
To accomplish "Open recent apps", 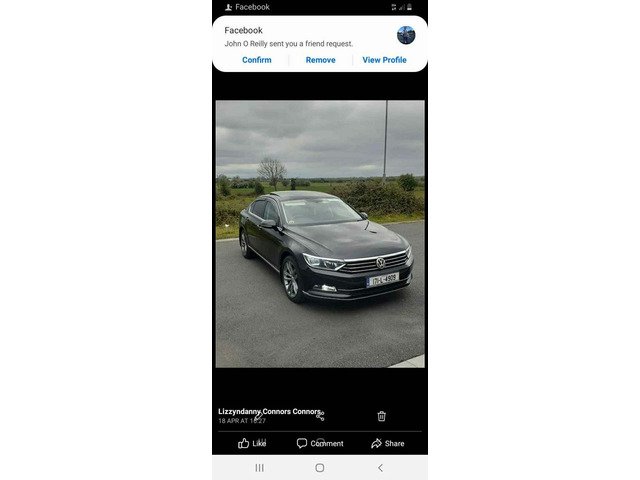I will [259, 467].
